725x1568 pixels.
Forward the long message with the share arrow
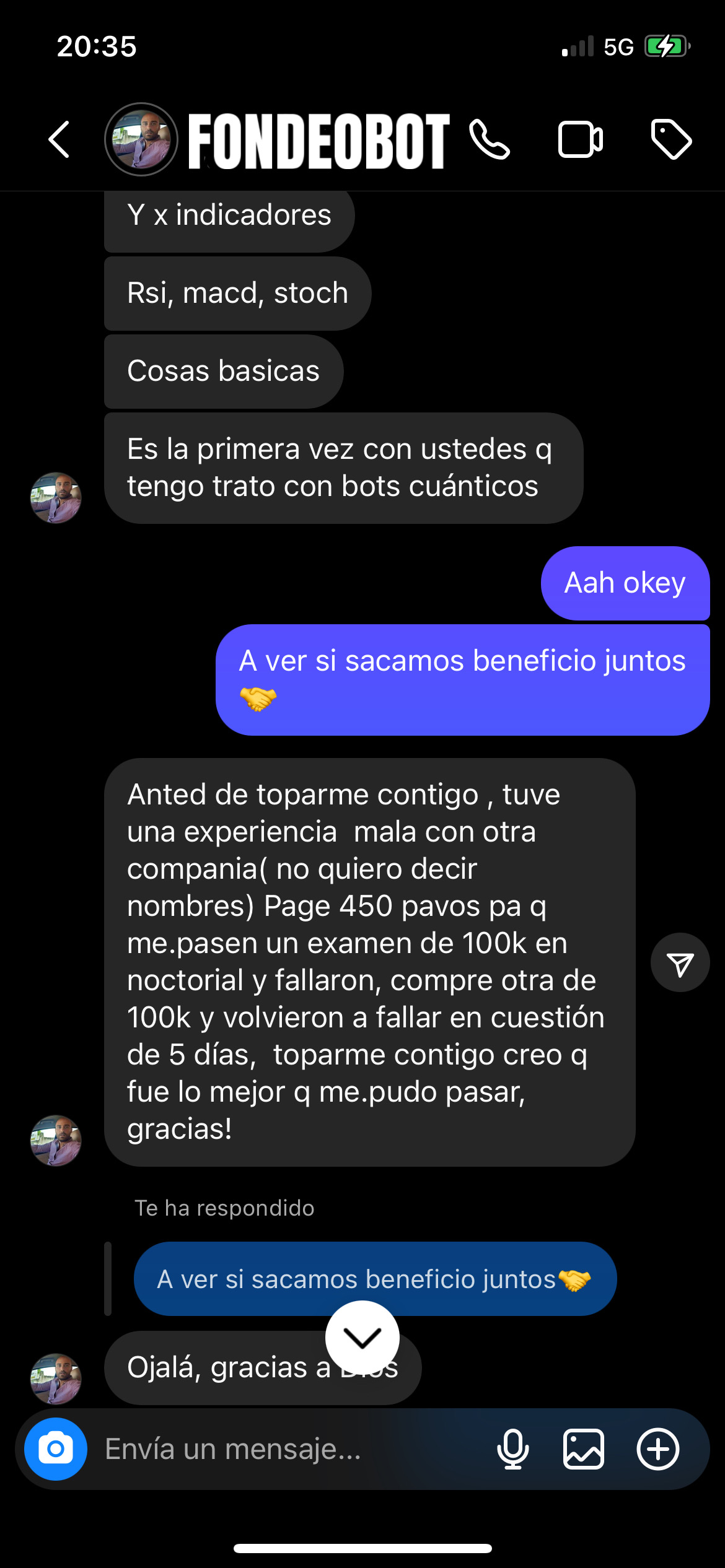[680, 962]
